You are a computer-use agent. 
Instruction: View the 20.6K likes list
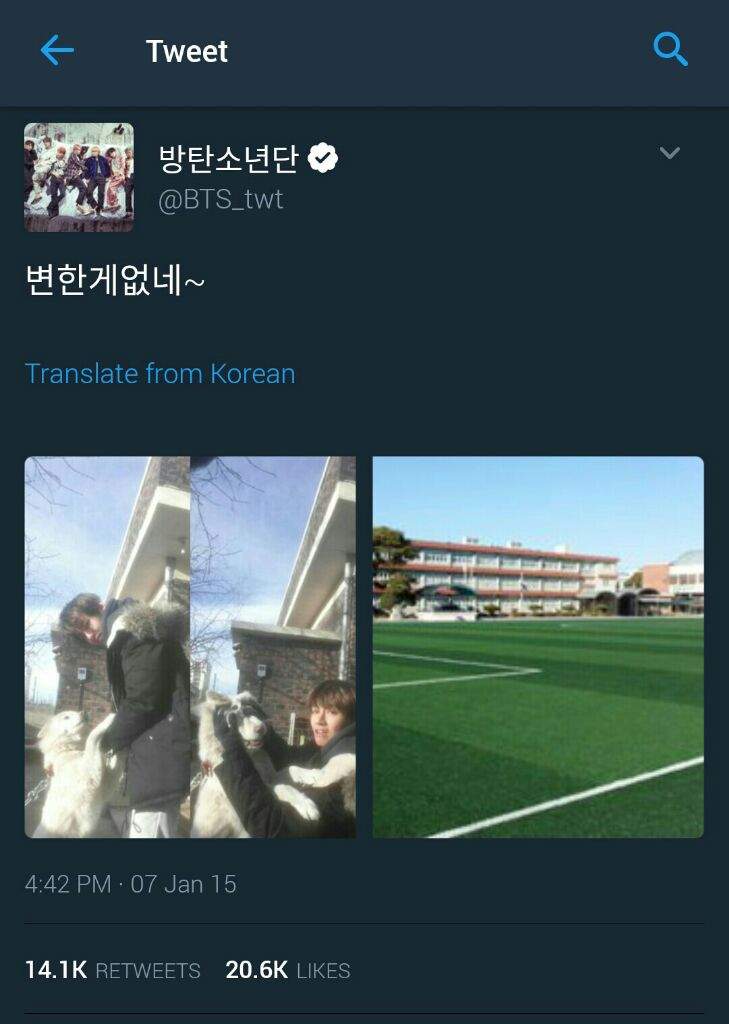click(x=288, y=970)
